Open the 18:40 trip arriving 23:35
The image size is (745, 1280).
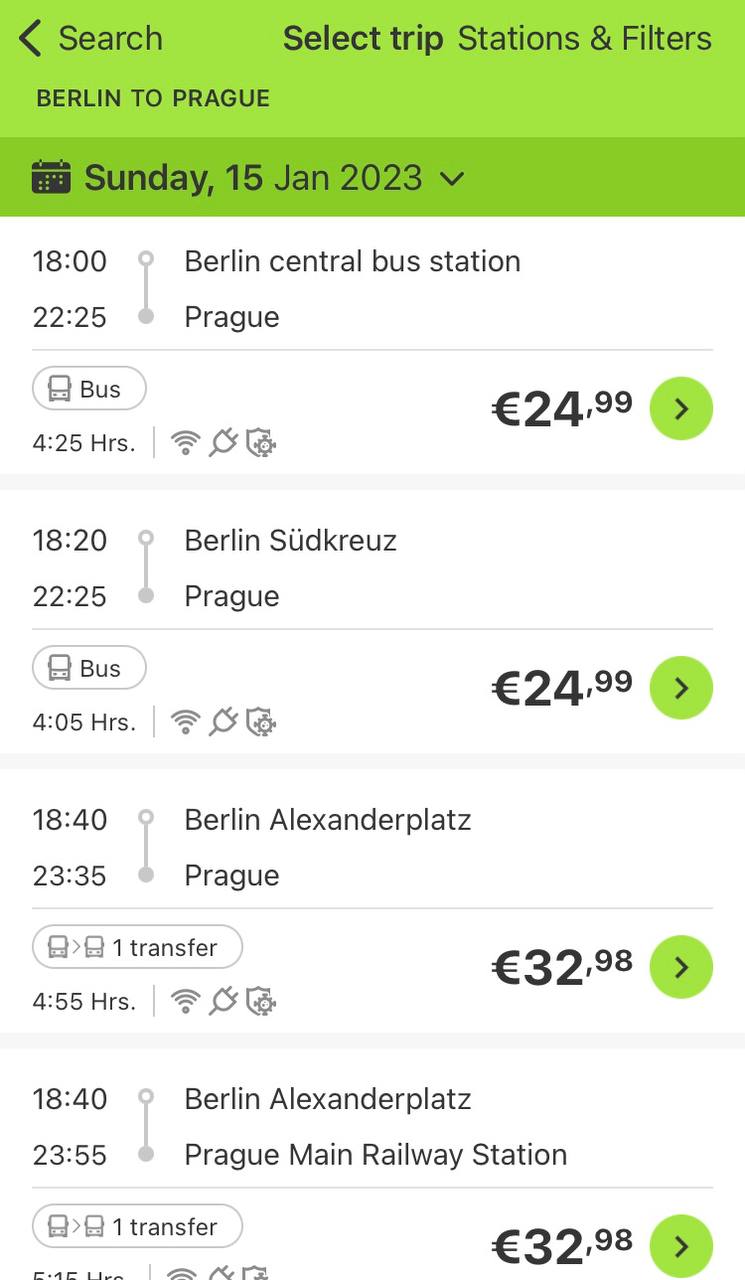[x=372, y=901]
